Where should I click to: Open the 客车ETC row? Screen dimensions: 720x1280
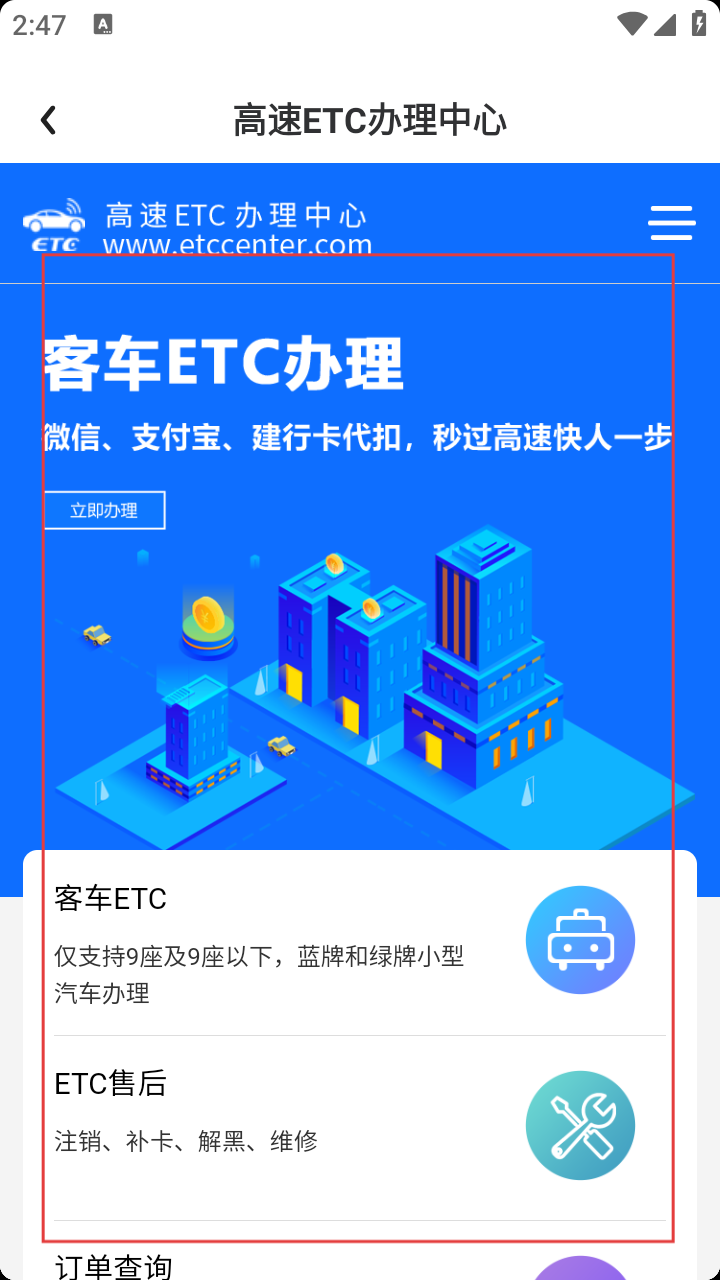coord(360,943)
